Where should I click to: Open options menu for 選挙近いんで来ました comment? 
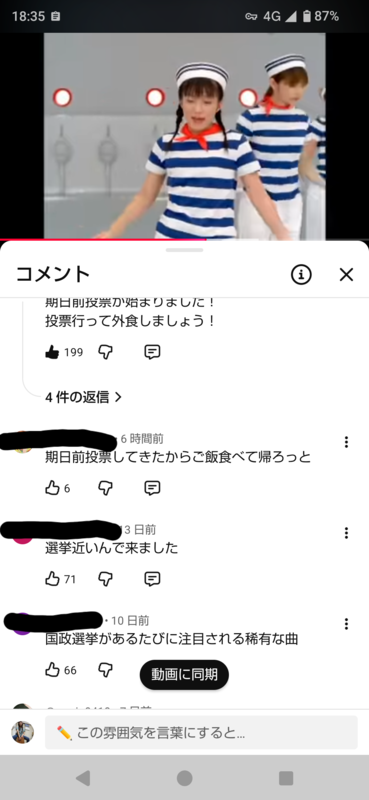[347, 533]
